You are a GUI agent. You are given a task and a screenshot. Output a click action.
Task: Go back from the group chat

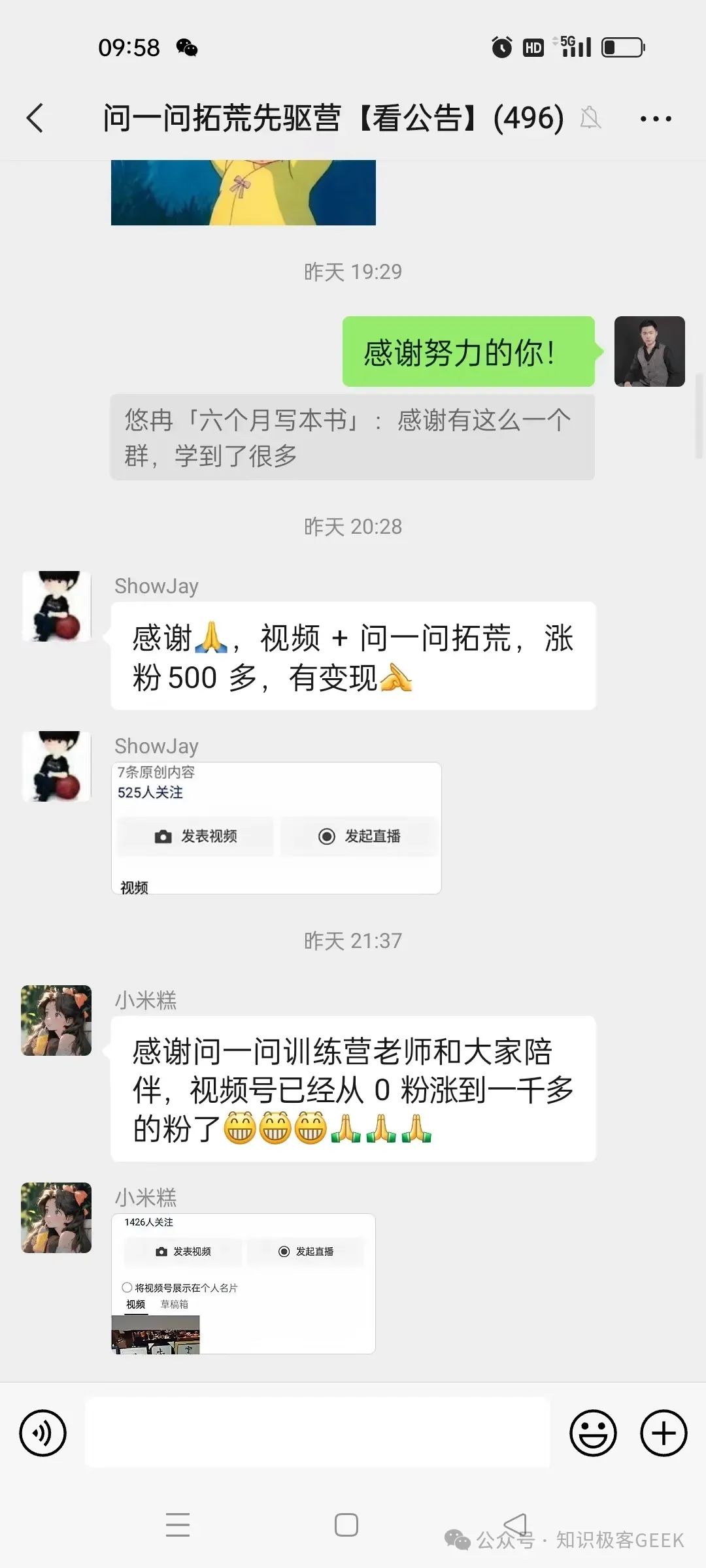tap(35, 118)
